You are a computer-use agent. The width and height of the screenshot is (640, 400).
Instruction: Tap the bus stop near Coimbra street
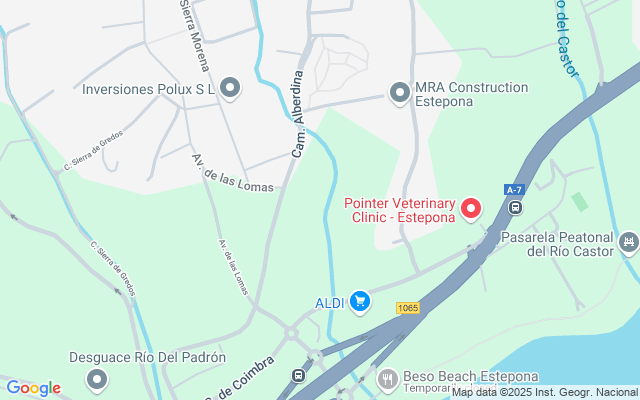pos(298,375)
